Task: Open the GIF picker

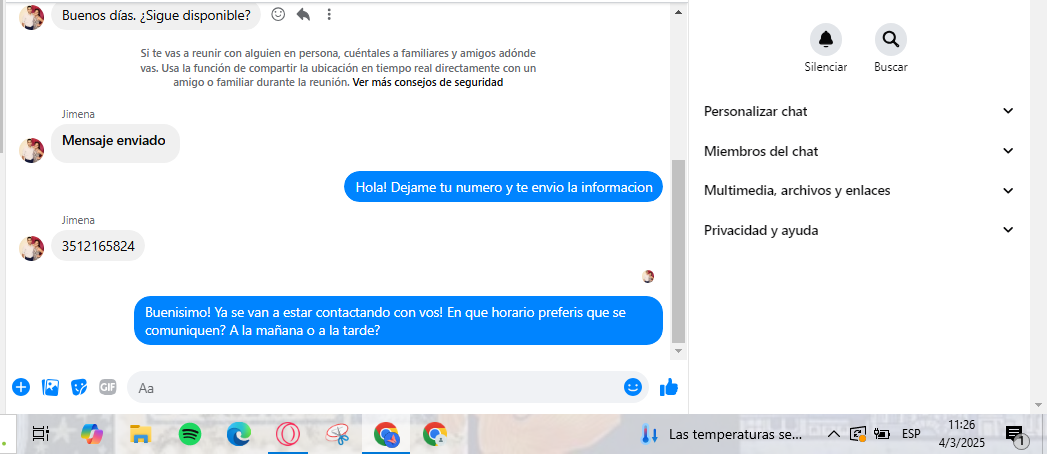Action: [107, 387]
